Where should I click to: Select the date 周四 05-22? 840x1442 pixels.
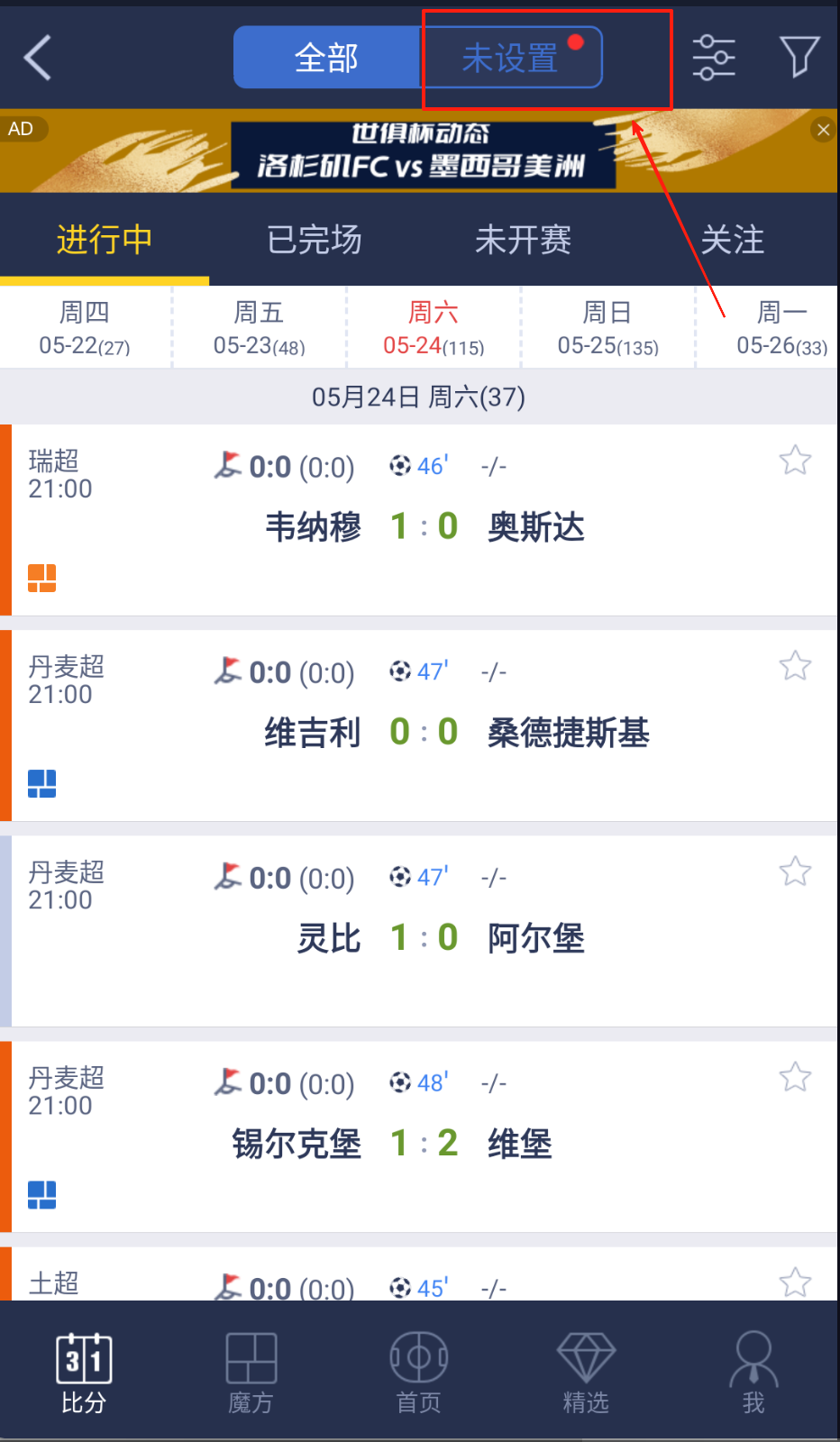pyautogui.click(x=85, y=328)
